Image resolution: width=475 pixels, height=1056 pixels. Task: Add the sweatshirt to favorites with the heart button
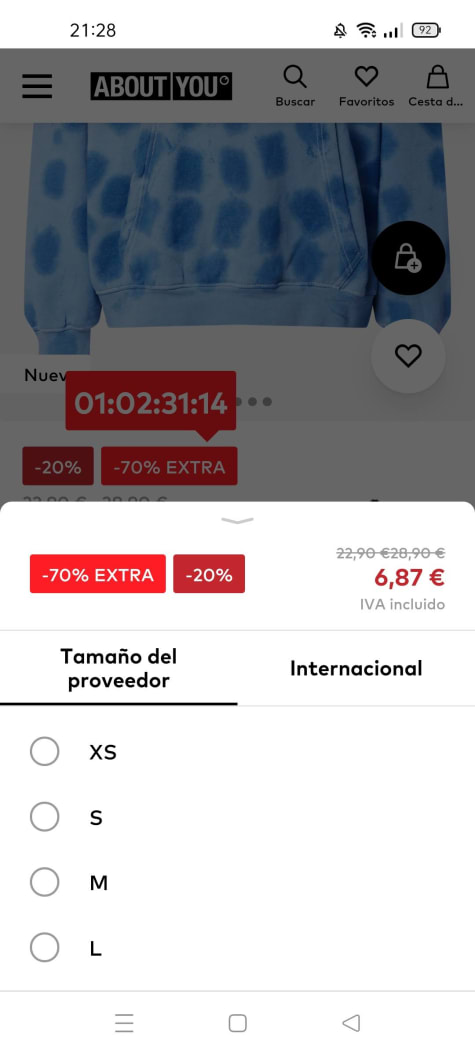point(408,356)
